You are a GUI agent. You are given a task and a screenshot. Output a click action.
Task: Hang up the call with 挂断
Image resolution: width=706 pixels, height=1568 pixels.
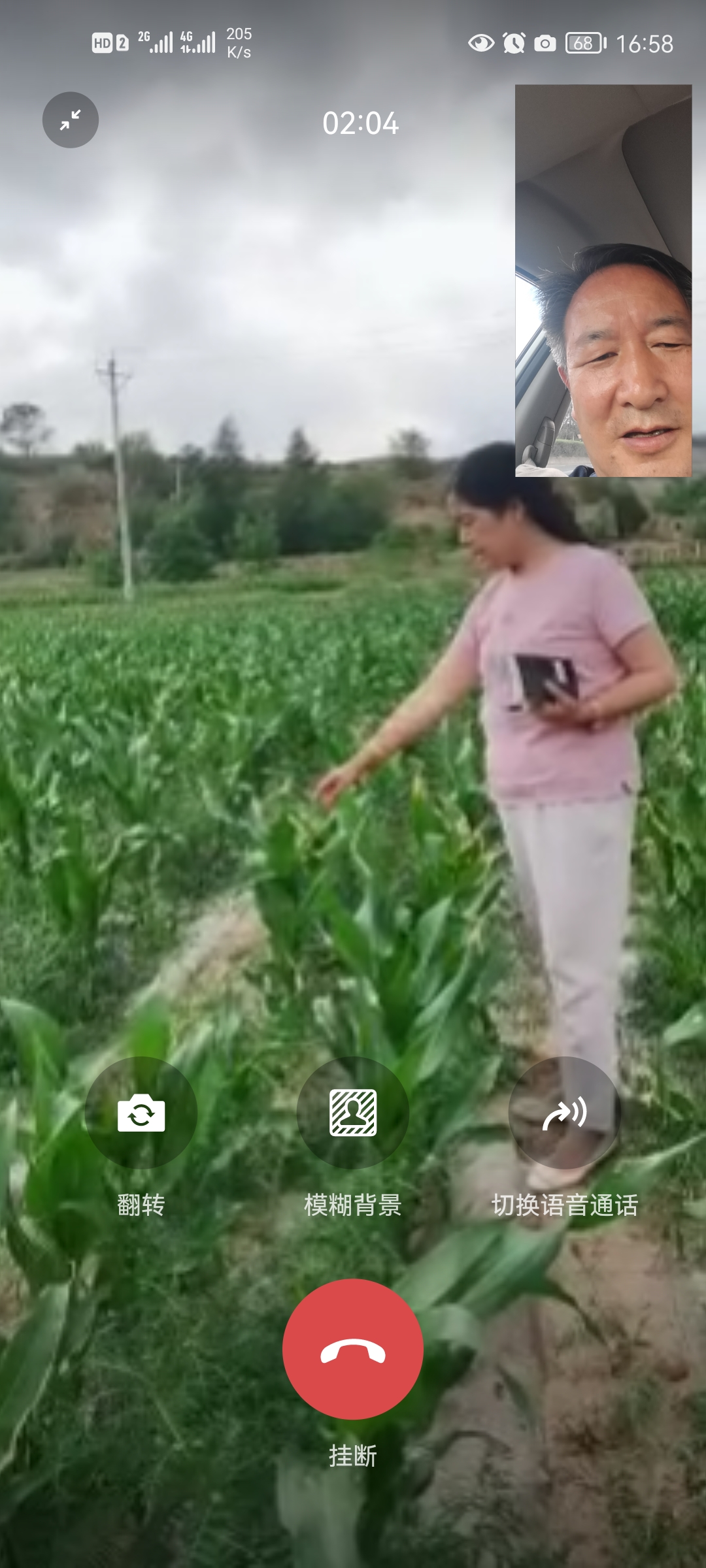tap(353, 1348)
